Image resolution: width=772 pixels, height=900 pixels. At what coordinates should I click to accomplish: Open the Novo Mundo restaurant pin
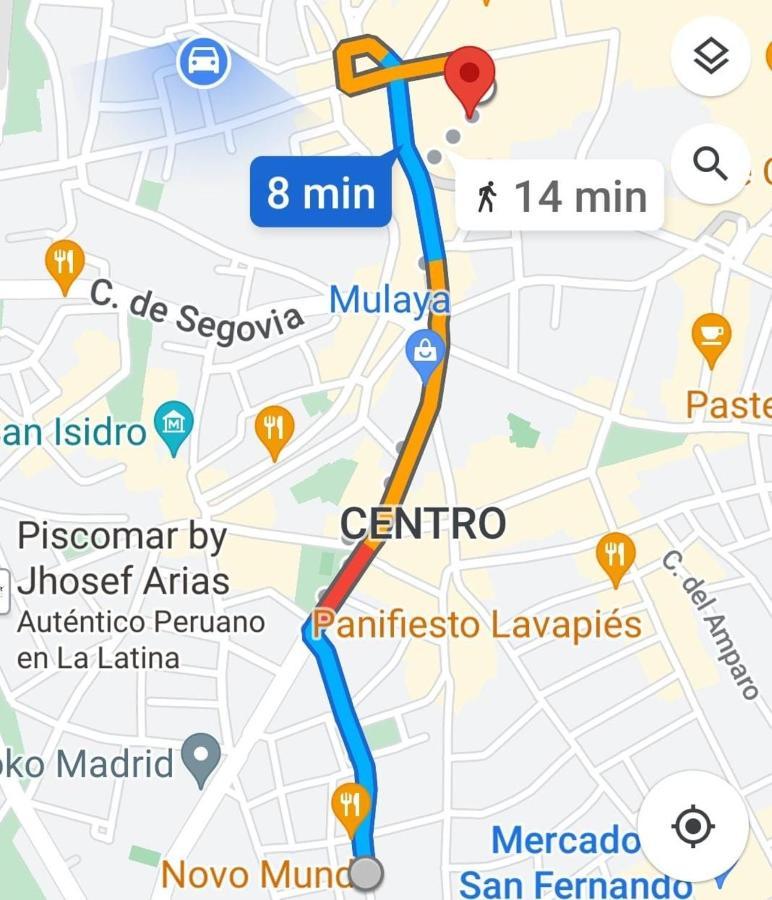[350, 806]
